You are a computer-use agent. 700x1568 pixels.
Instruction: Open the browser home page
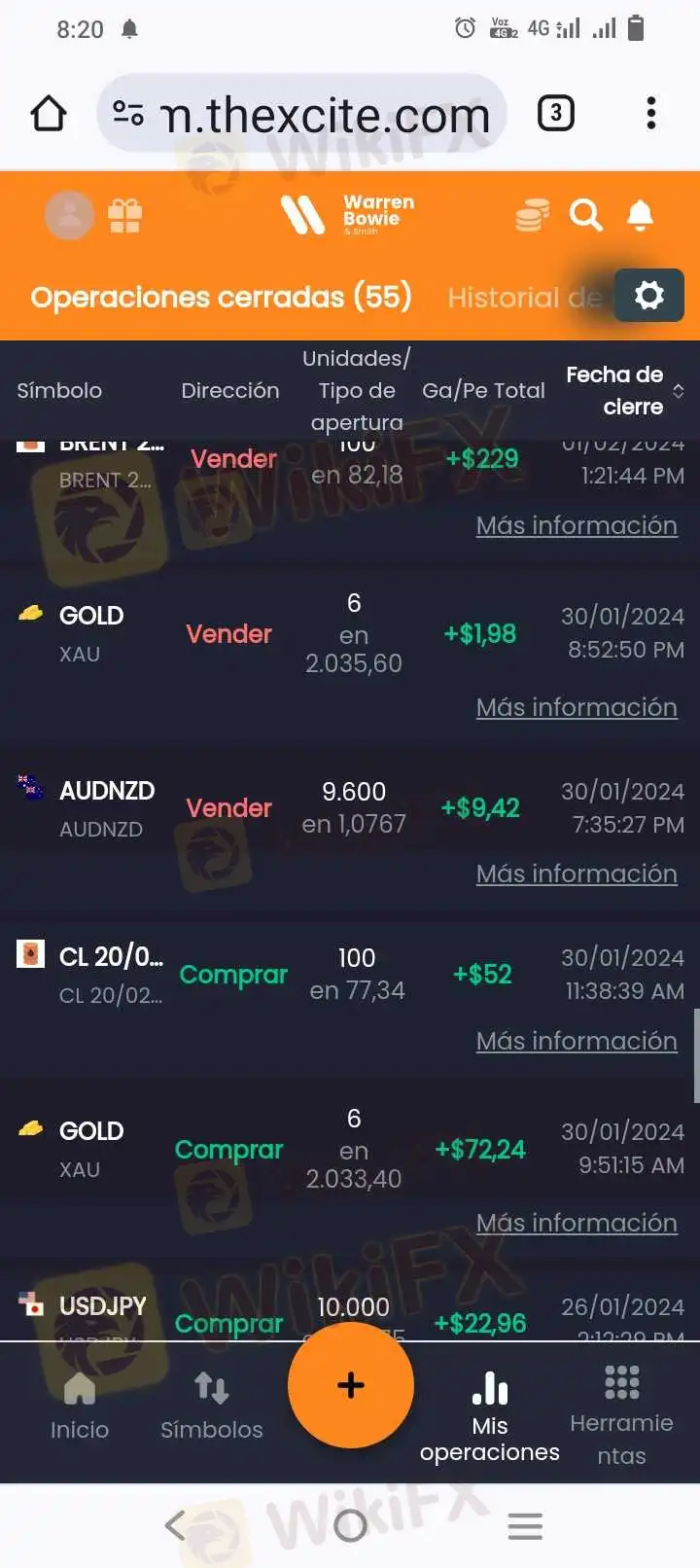click(49, 114)
